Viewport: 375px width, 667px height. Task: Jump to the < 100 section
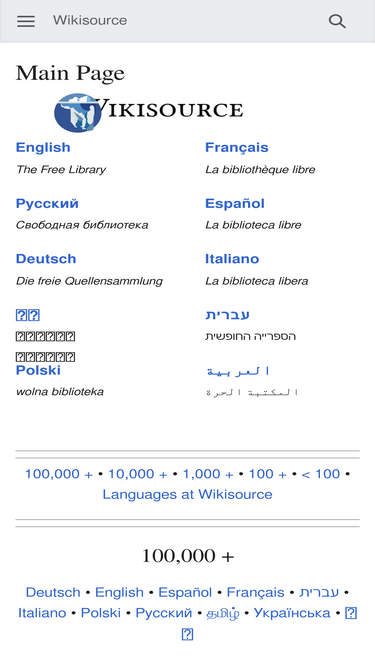pyautogui.click(x=321, y=474)
